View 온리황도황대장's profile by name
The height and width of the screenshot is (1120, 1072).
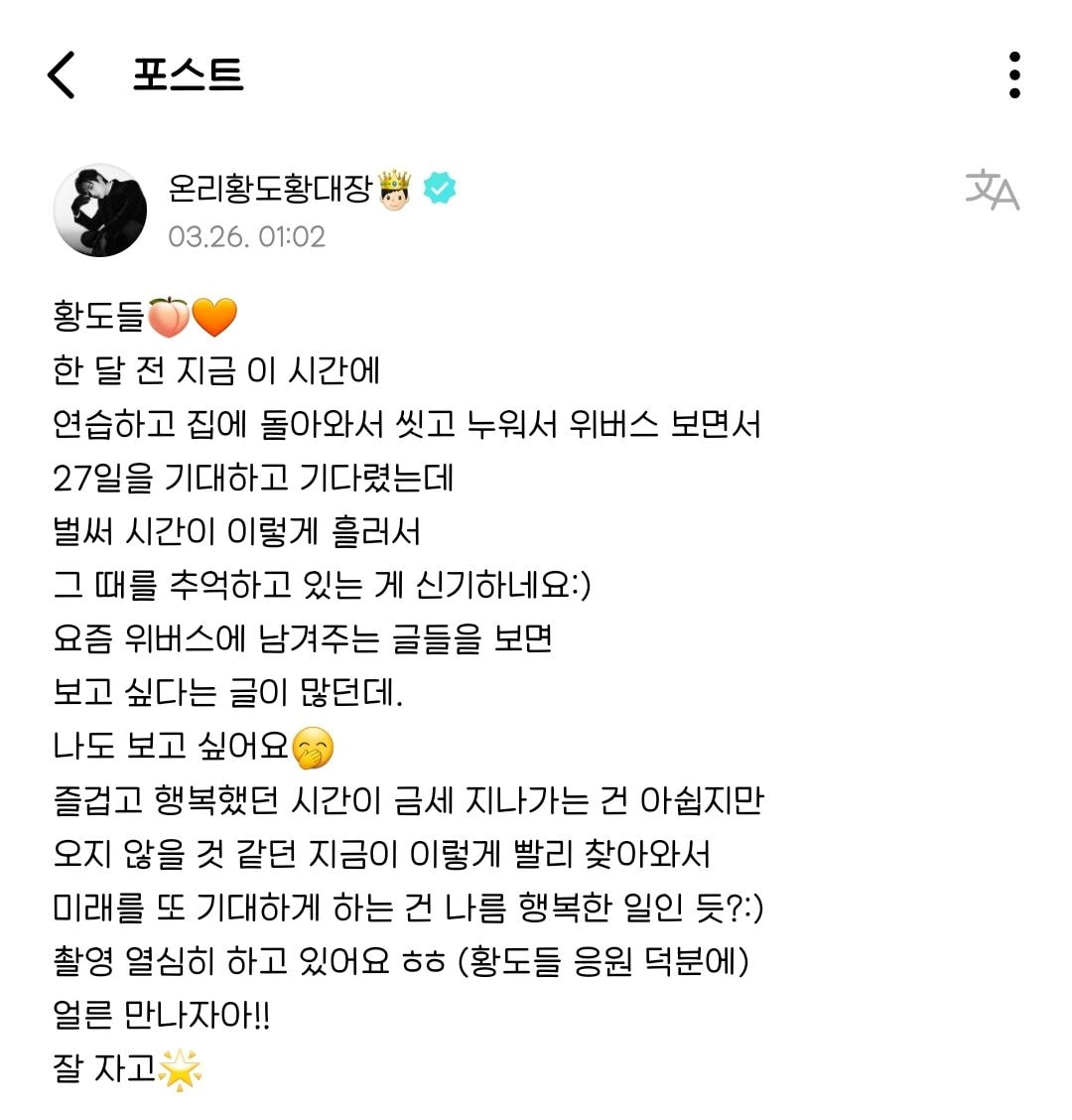tap(270, 188)
